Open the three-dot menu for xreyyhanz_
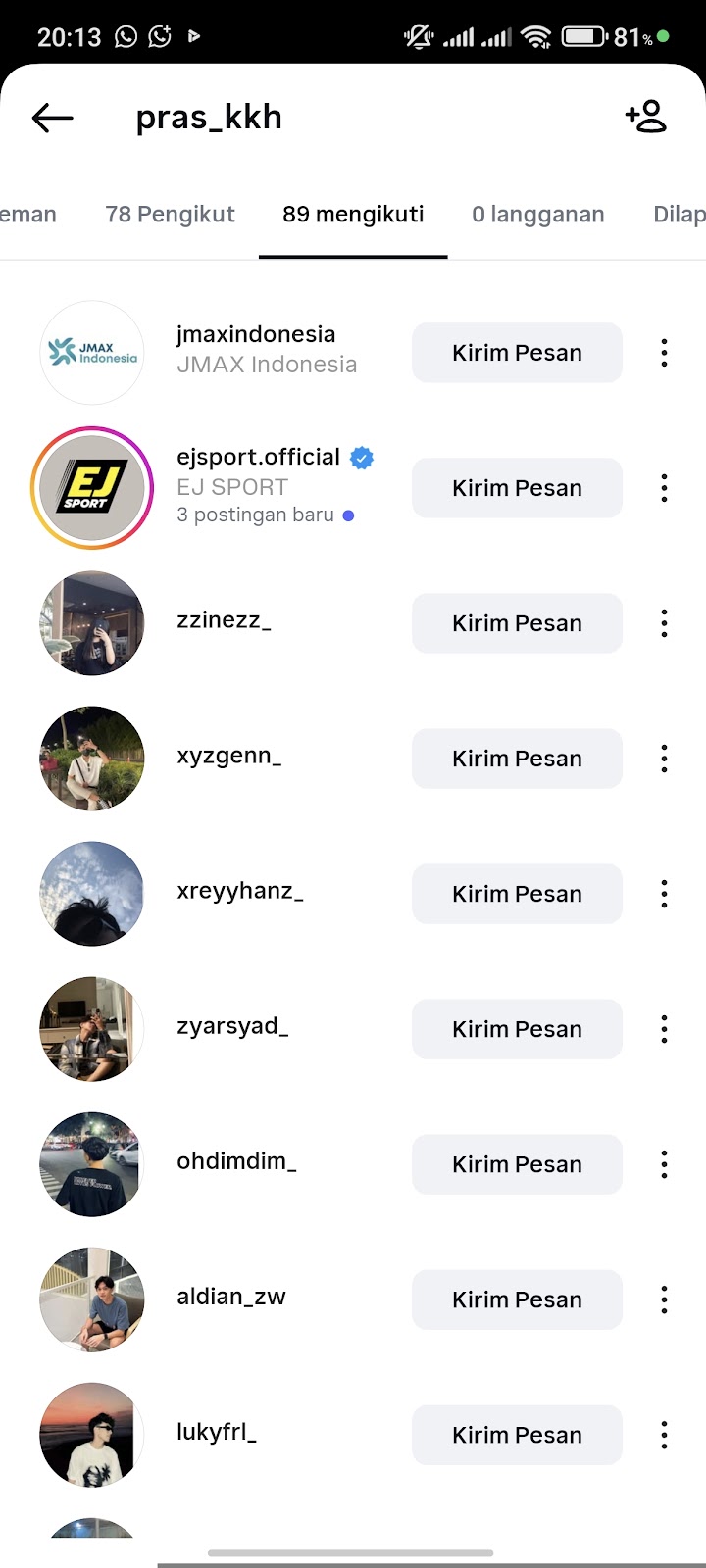706x1568 pixels. pos(664,894)
